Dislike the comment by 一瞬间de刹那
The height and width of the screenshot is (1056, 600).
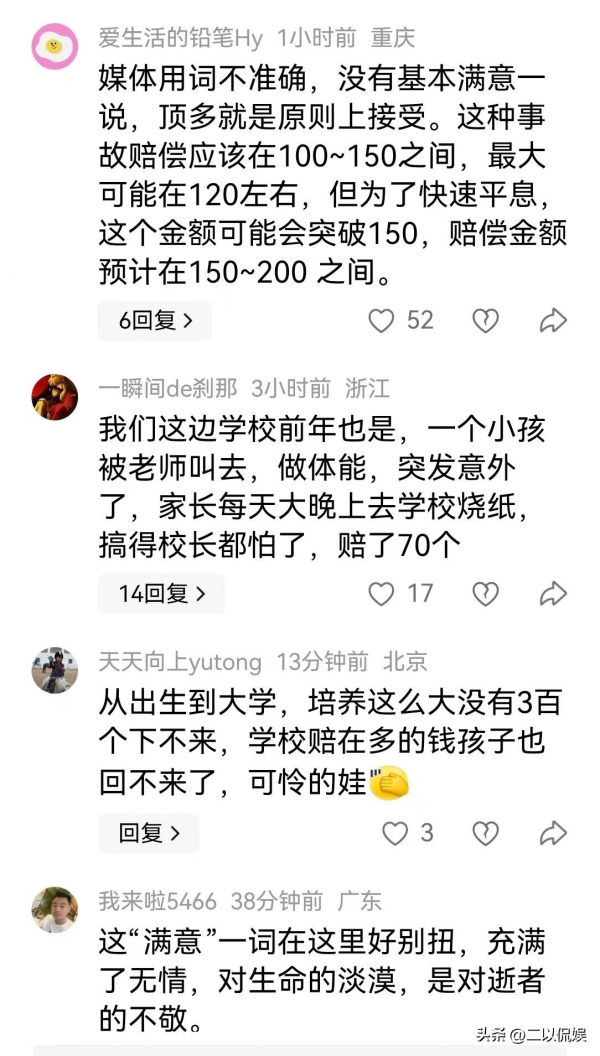pyautogui.click(x=485, y=594)
